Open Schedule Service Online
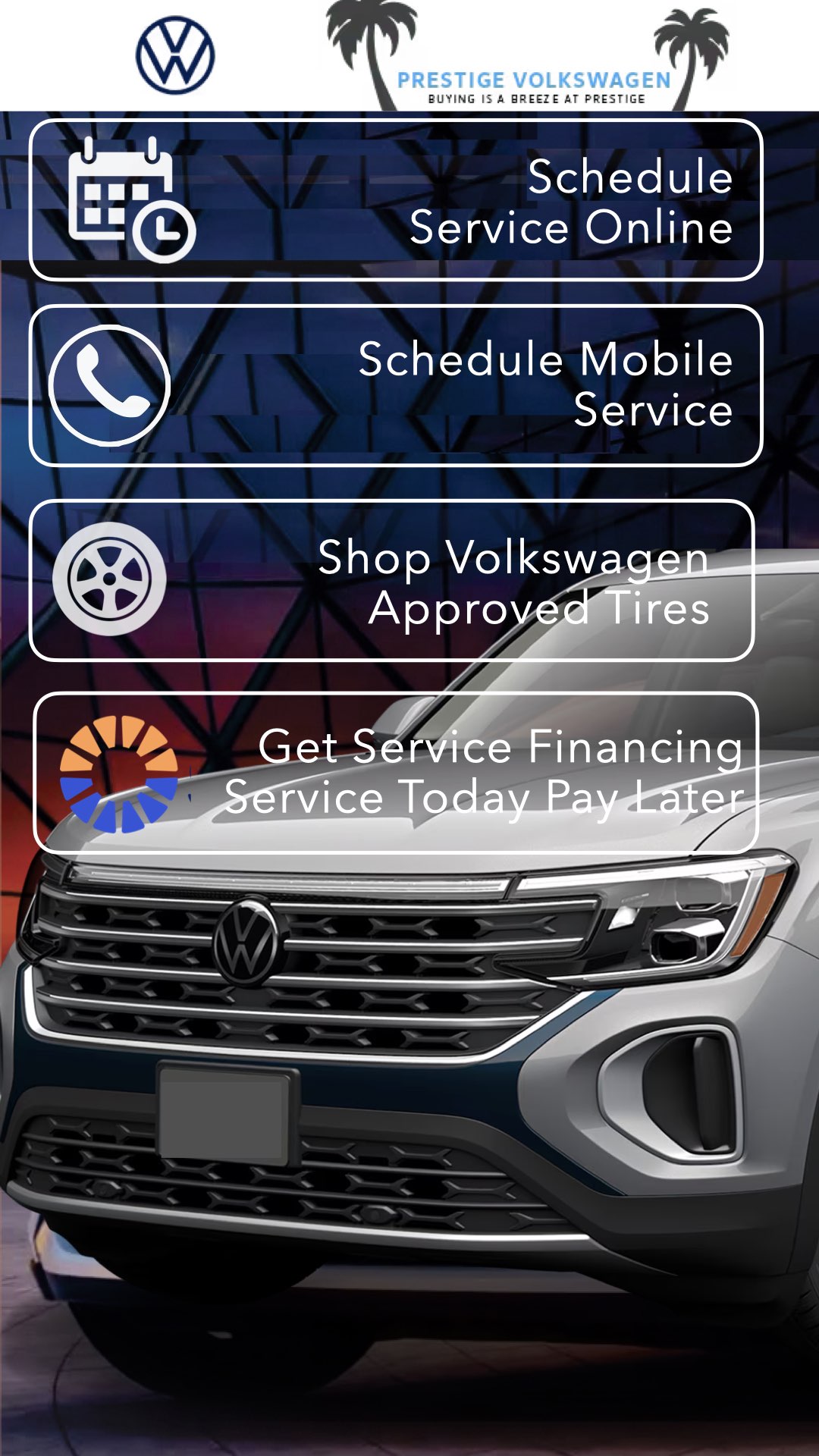819x1456 pixels. [396, 200]
